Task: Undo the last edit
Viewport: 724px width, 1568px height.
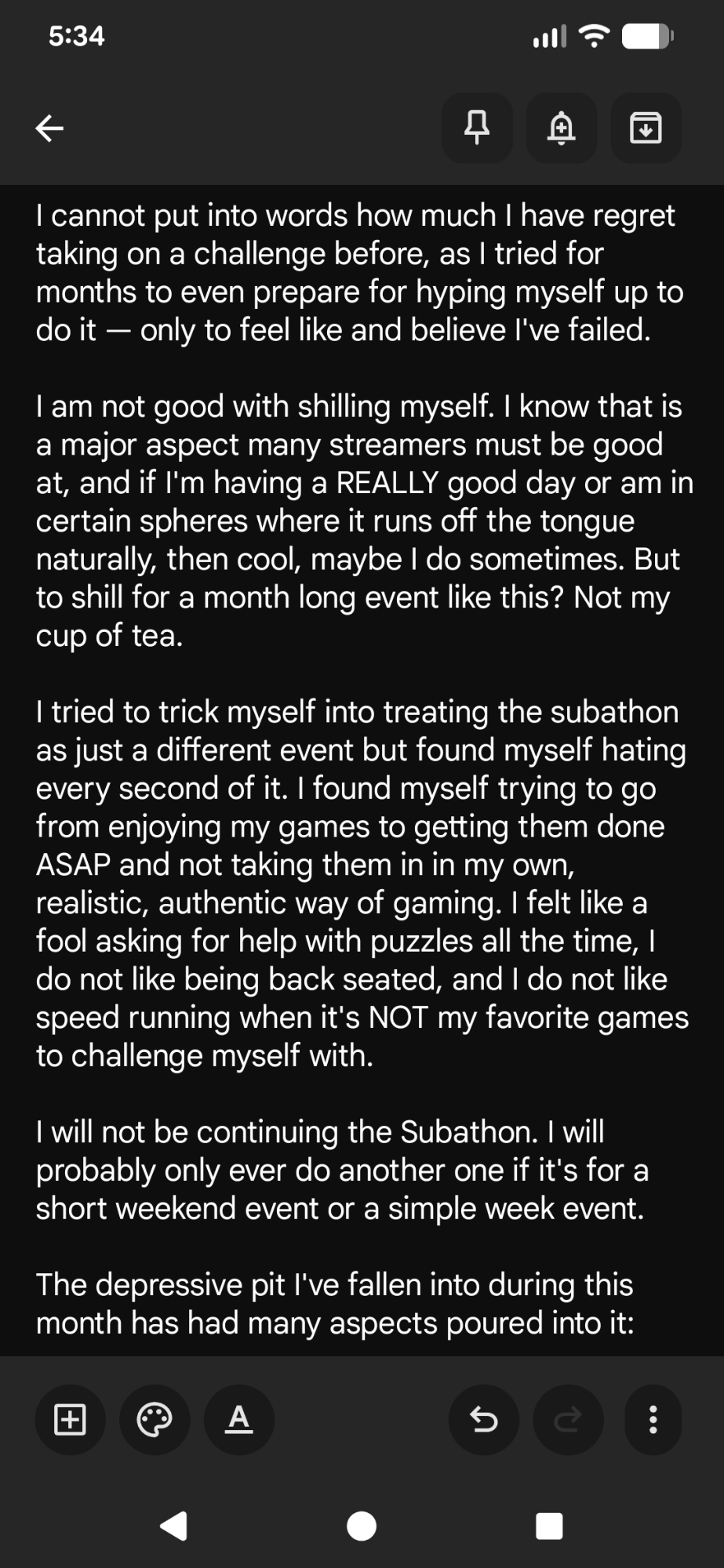Action: (483, 1420)
